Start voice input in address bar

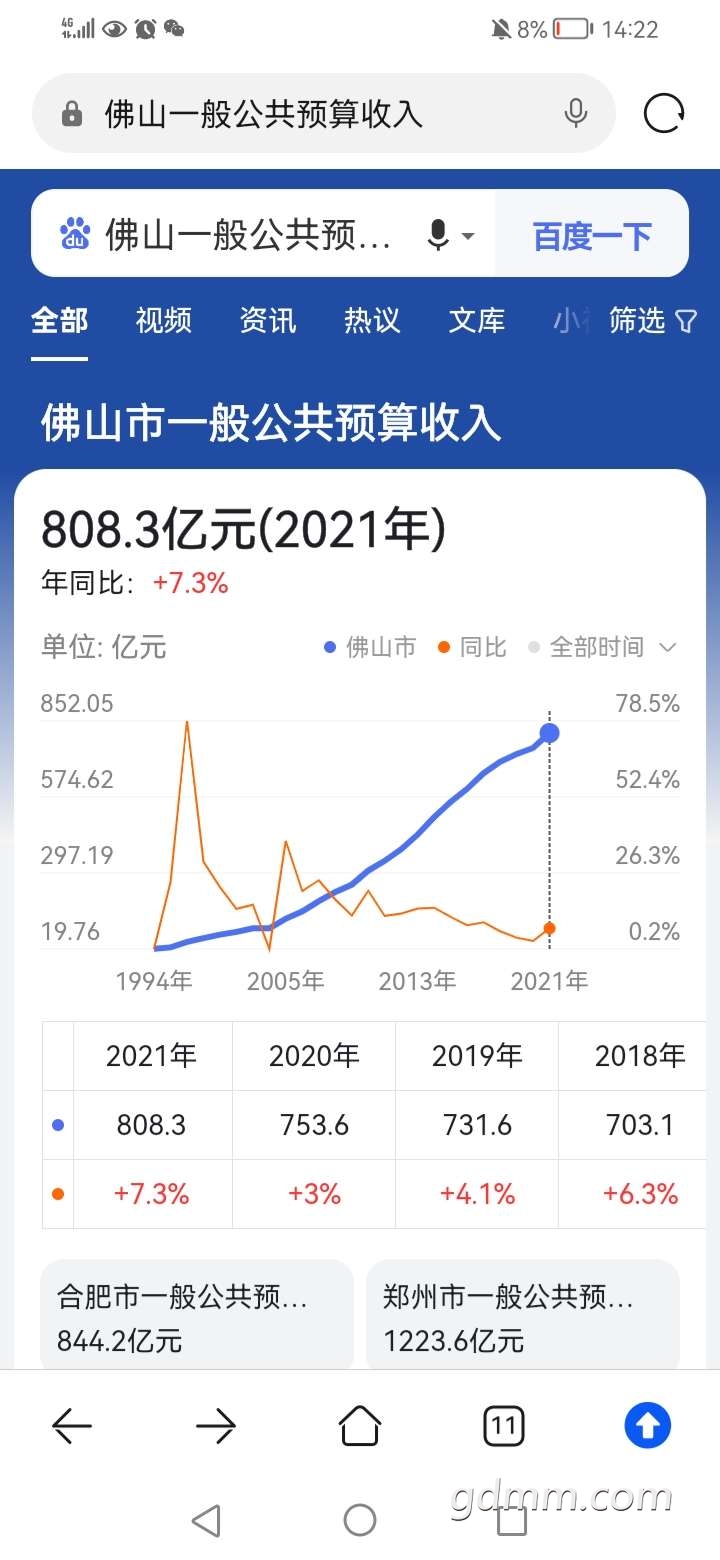tap(576, 113)
